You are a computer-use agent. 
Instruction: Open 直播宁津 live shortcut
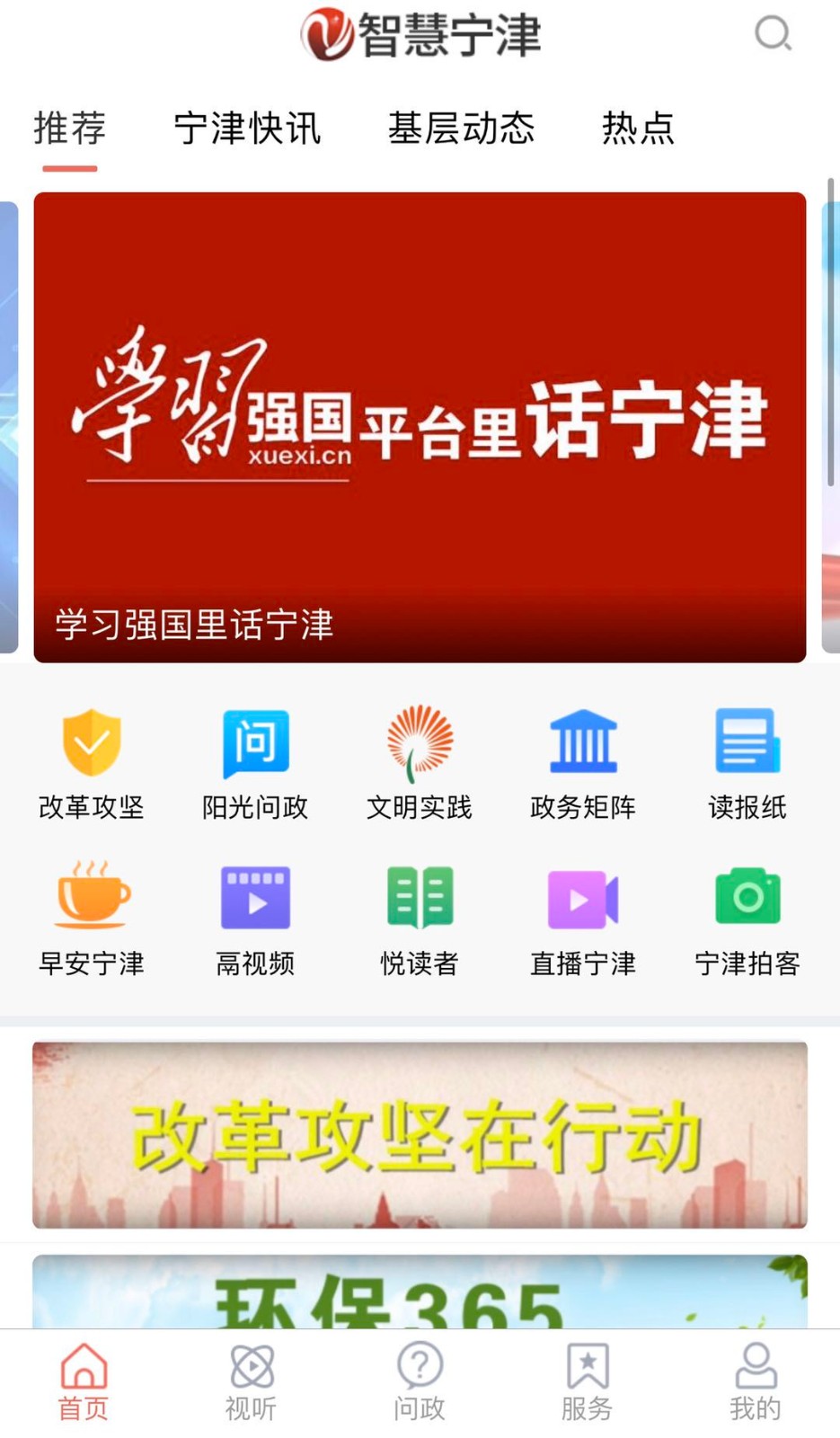[583, 919]
